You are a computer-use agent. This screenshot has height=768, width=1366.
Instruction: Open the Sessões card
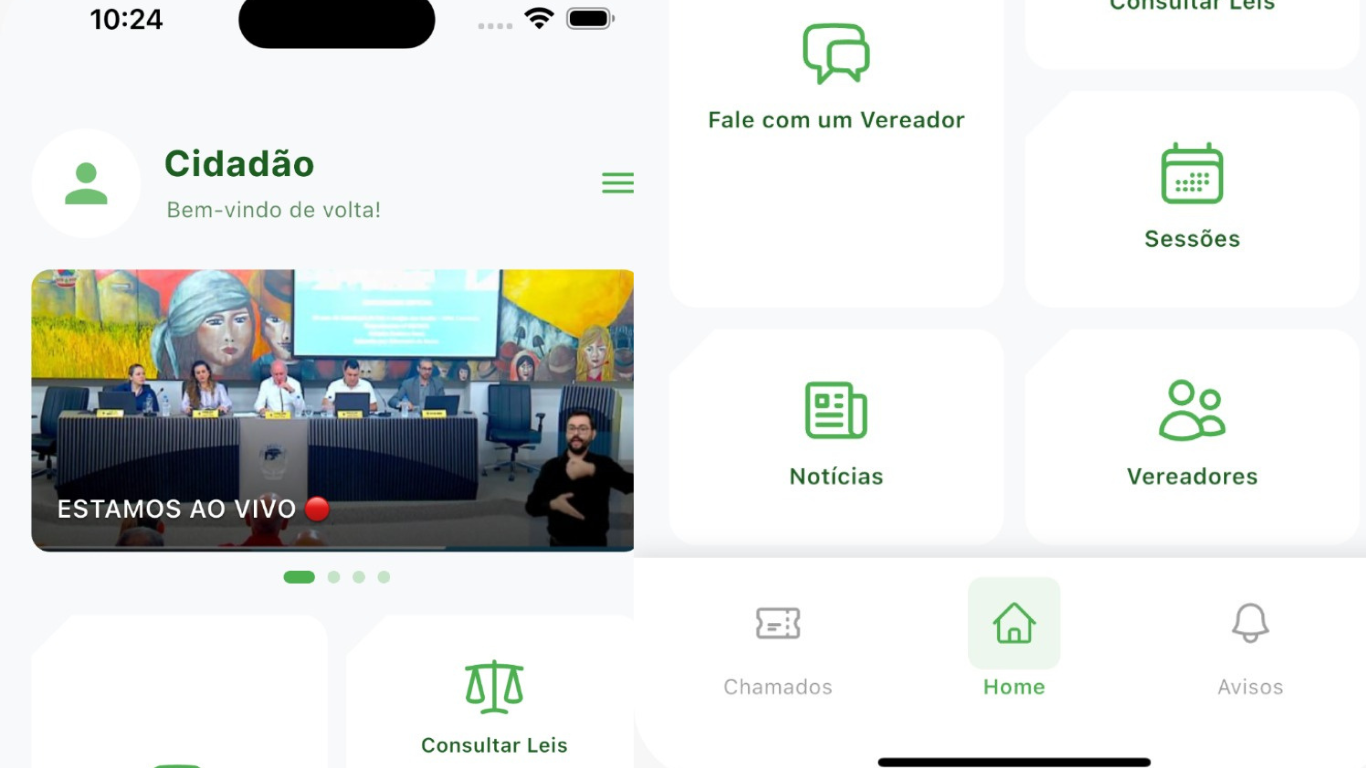point(1191,198)
